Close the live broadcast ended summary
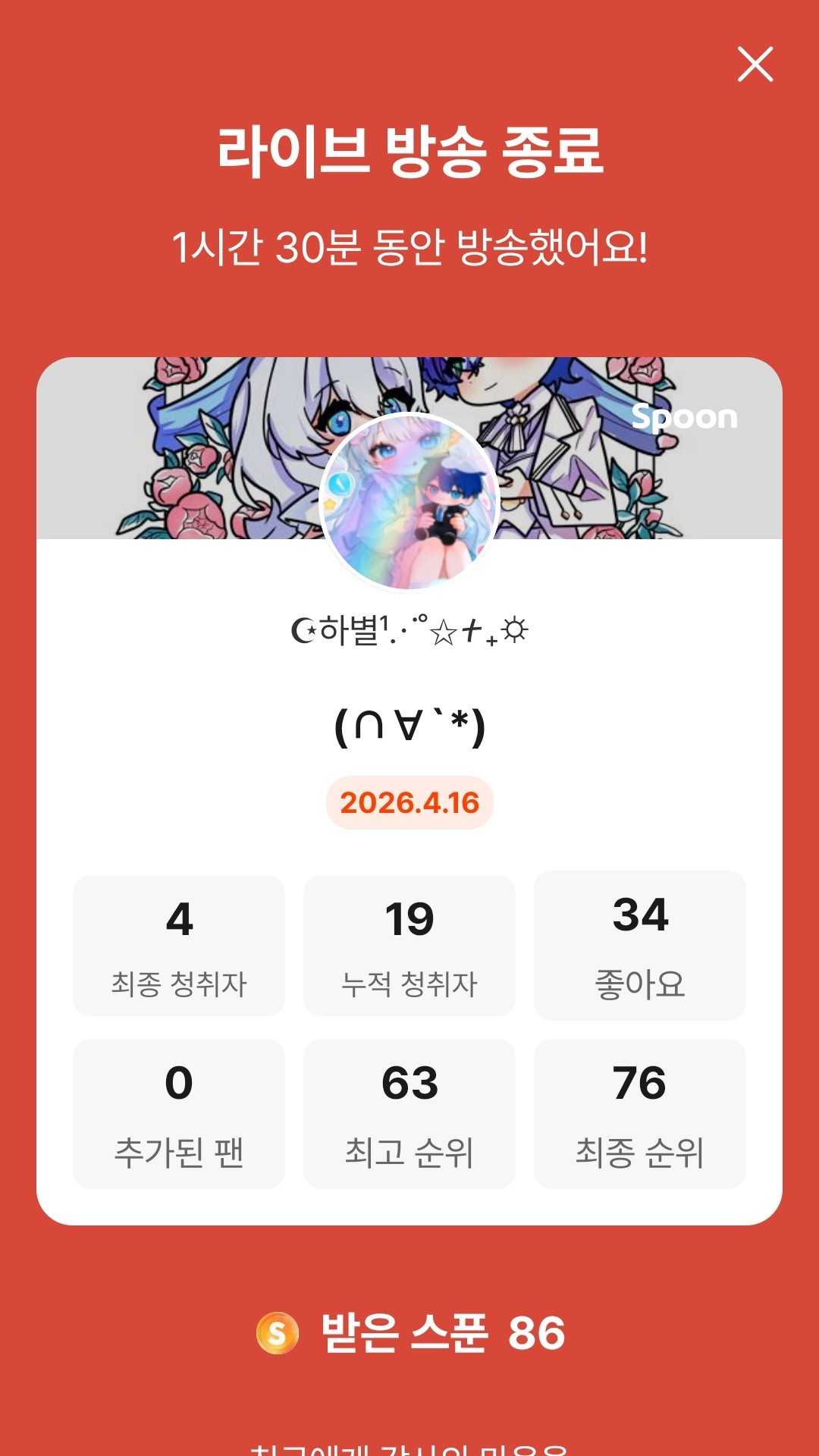The width and height of the screenshot is (819, 1456). tap(755, 64)
